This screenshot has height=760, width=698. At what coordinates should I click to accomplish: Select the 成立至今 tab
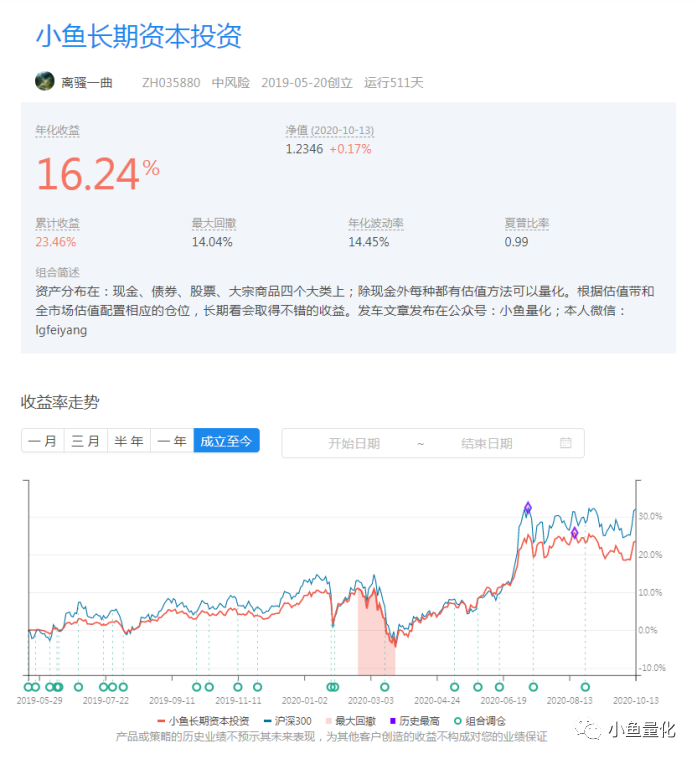(x=226, y=441)
